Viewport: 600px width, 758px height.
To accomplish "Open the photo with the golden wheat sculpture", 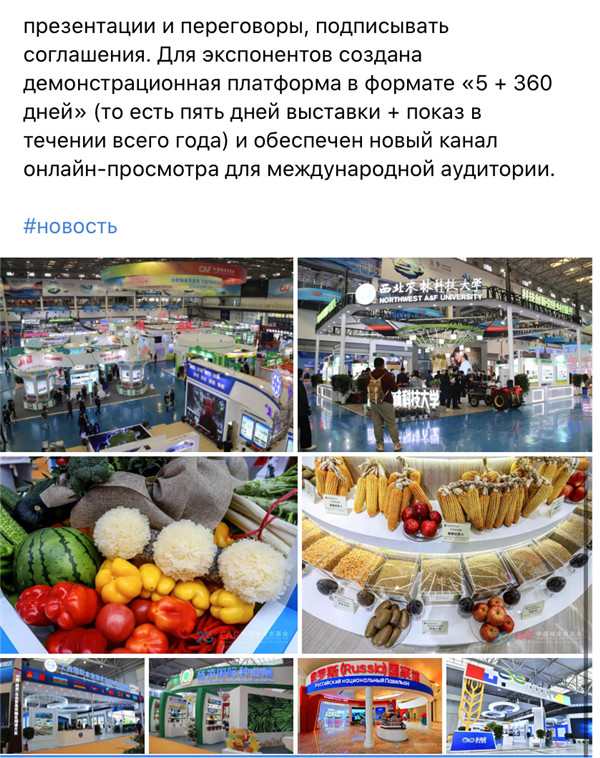I will [x=519, y=705].
